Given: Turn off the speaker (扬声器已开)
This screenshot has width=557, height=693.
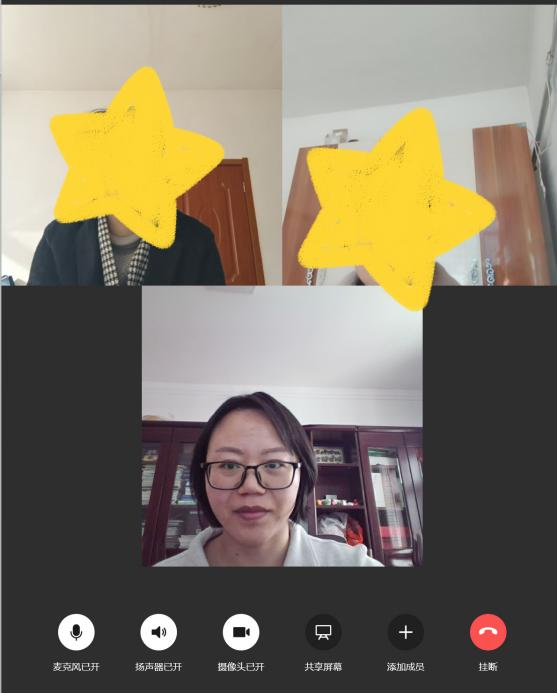Looking at the screenshot, I should 159,632.
